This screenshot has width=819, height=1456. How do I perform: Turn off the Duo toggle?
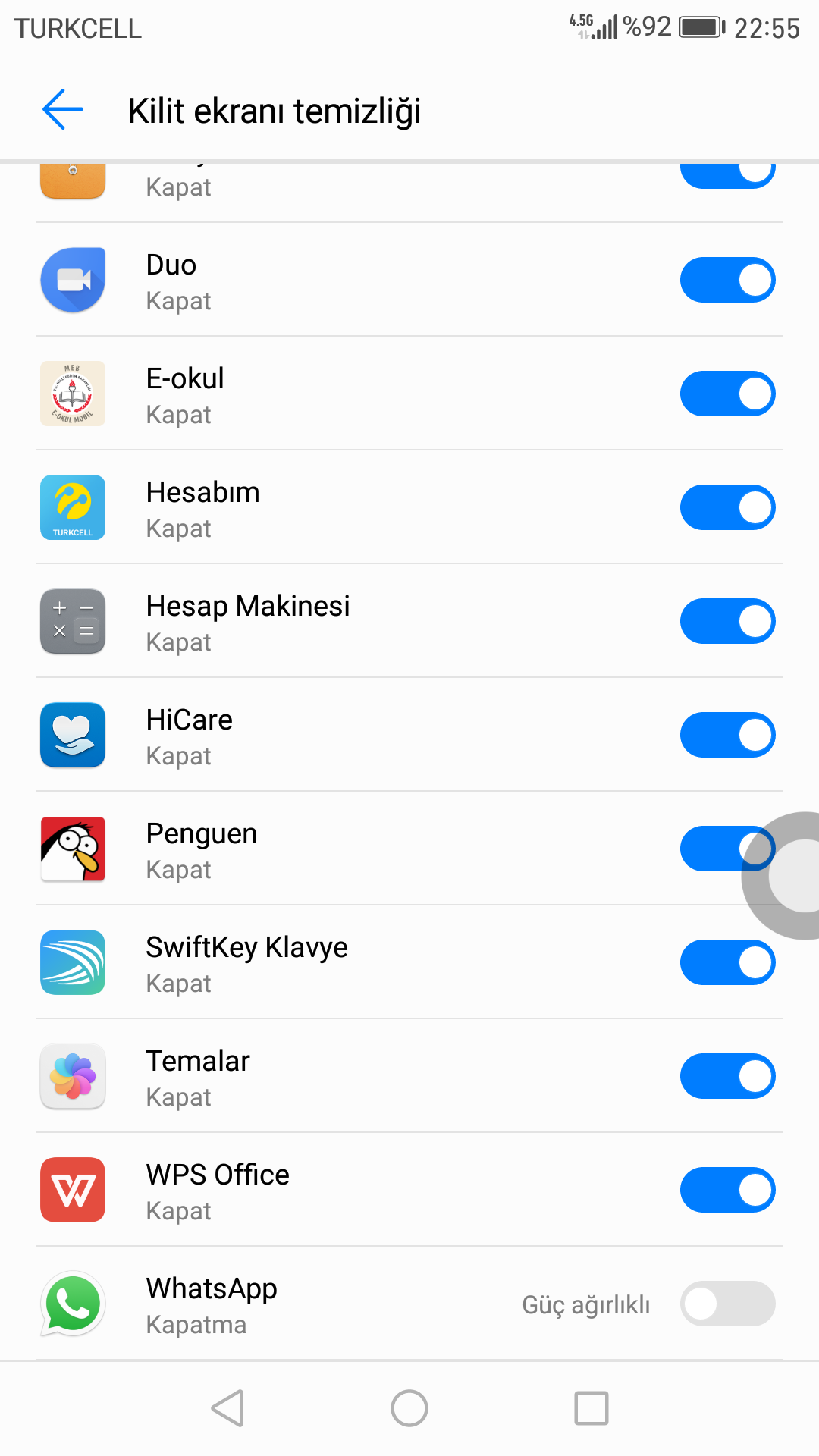[727, 280]
